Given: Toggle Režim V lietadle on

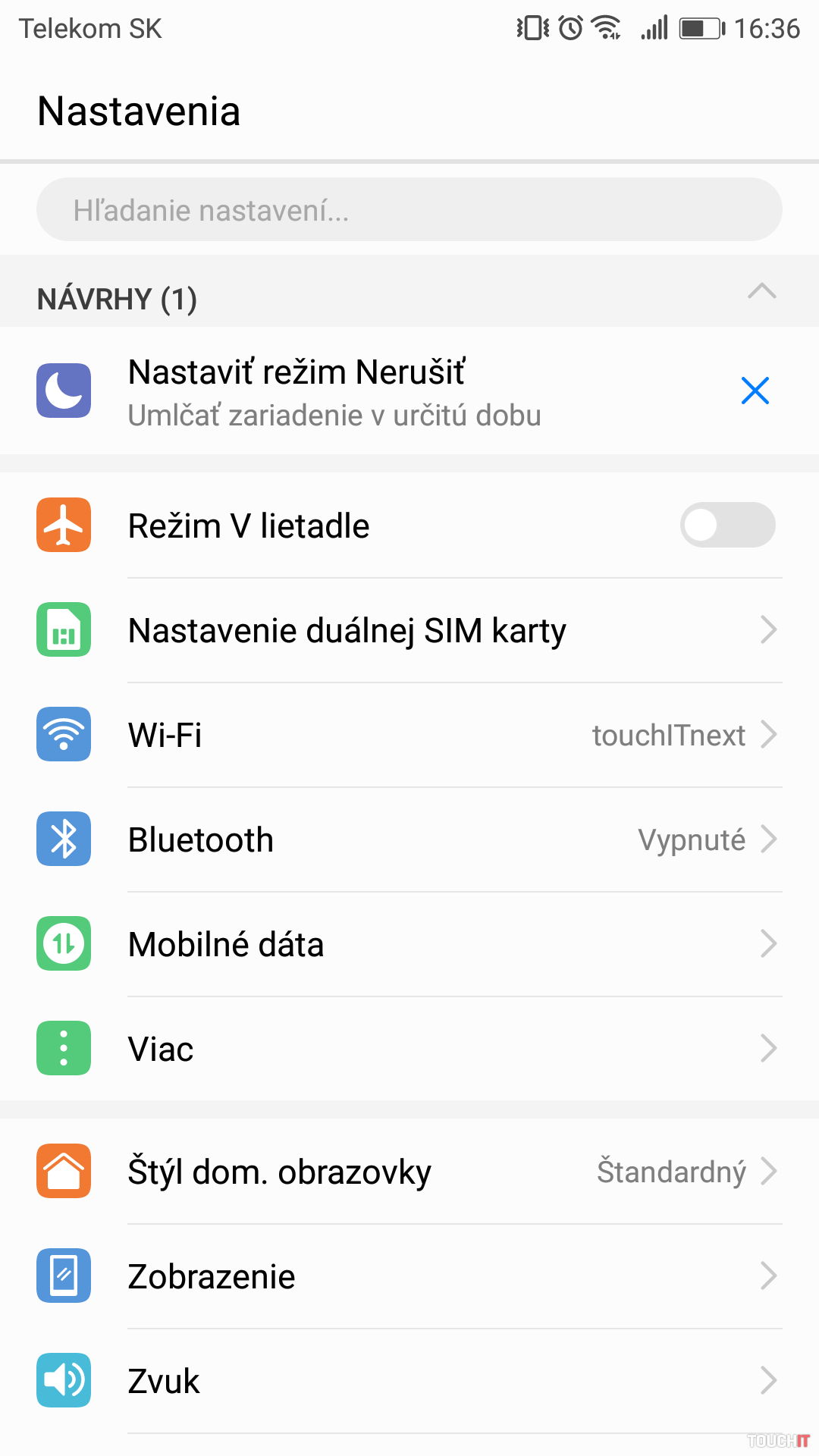Looking at the screenshot, I should [x=726, y=525].
